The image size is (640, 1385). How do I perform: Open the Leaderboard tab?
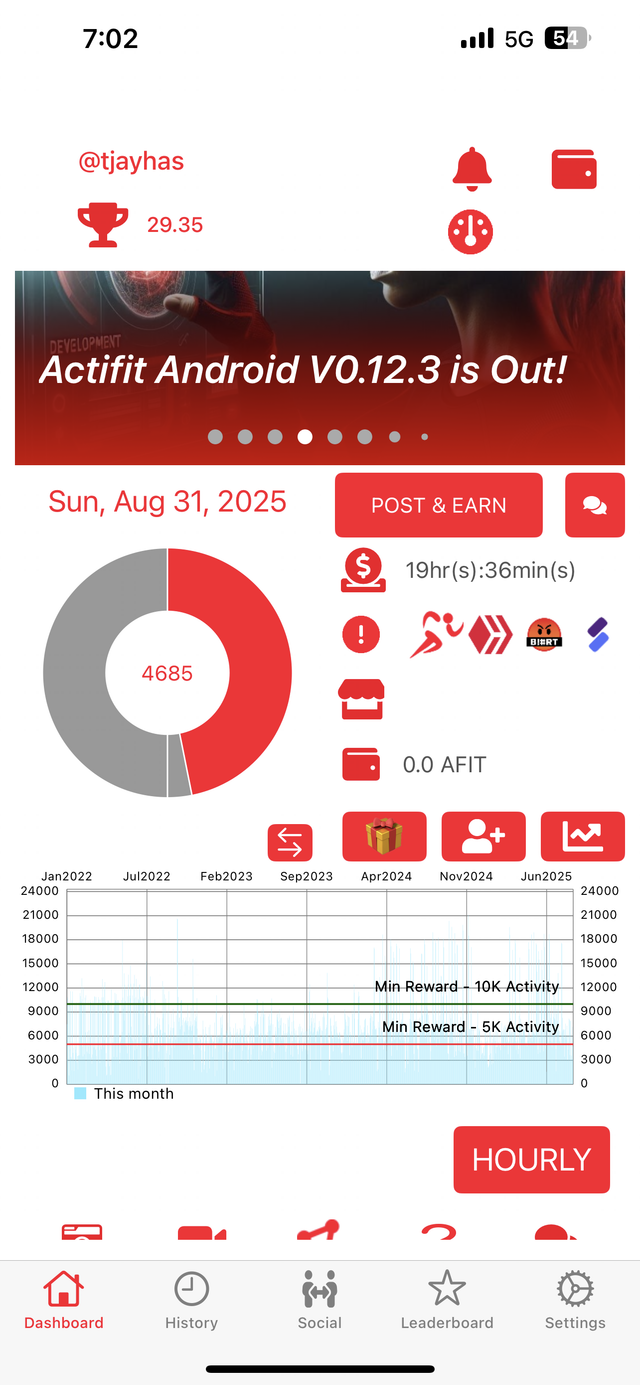pos(447,1301)
